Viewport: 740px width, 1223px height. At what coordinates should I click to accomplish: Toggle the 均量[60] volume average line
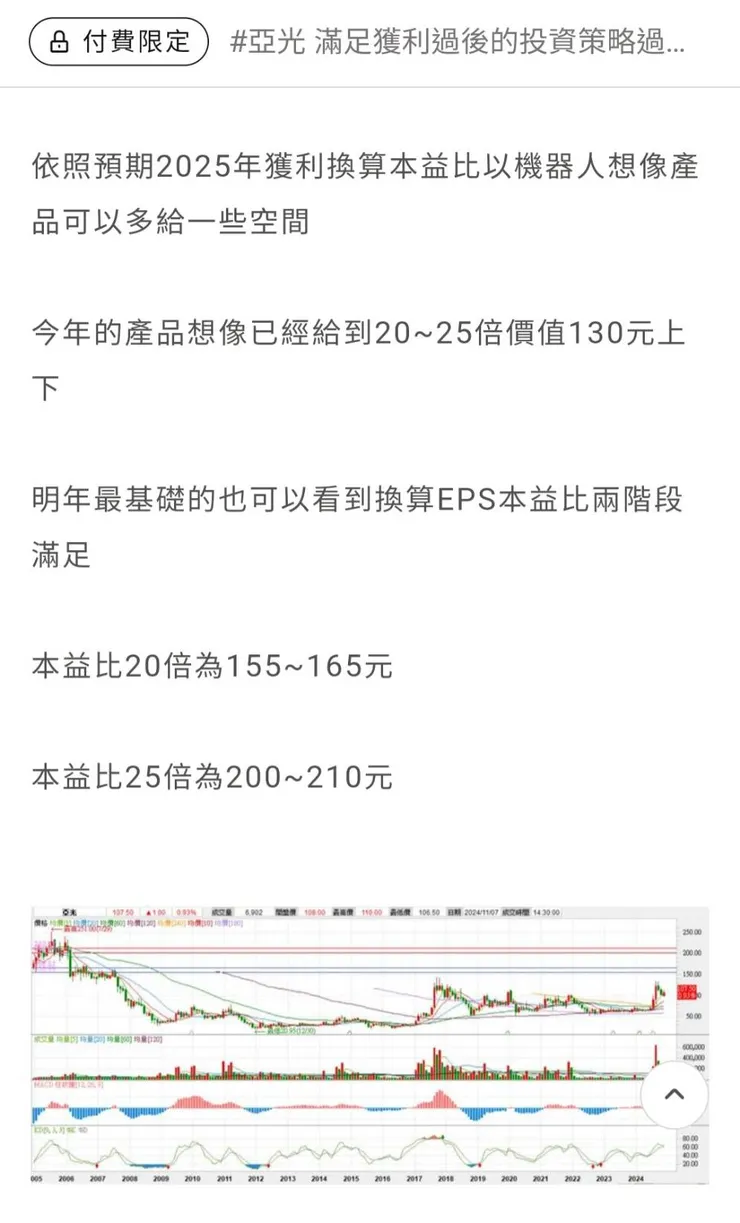tap(112, 1035)
